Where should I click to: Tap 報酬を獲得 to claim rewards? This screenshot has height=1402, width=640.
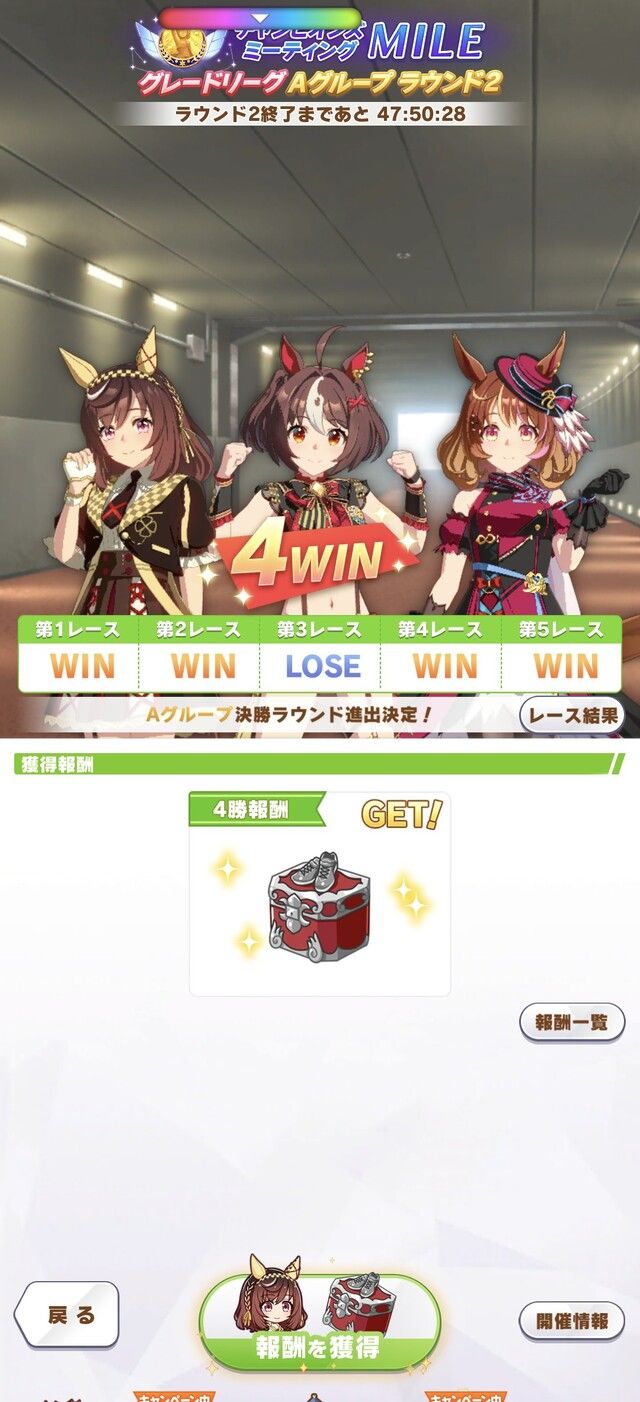[x=320, y=1321]
